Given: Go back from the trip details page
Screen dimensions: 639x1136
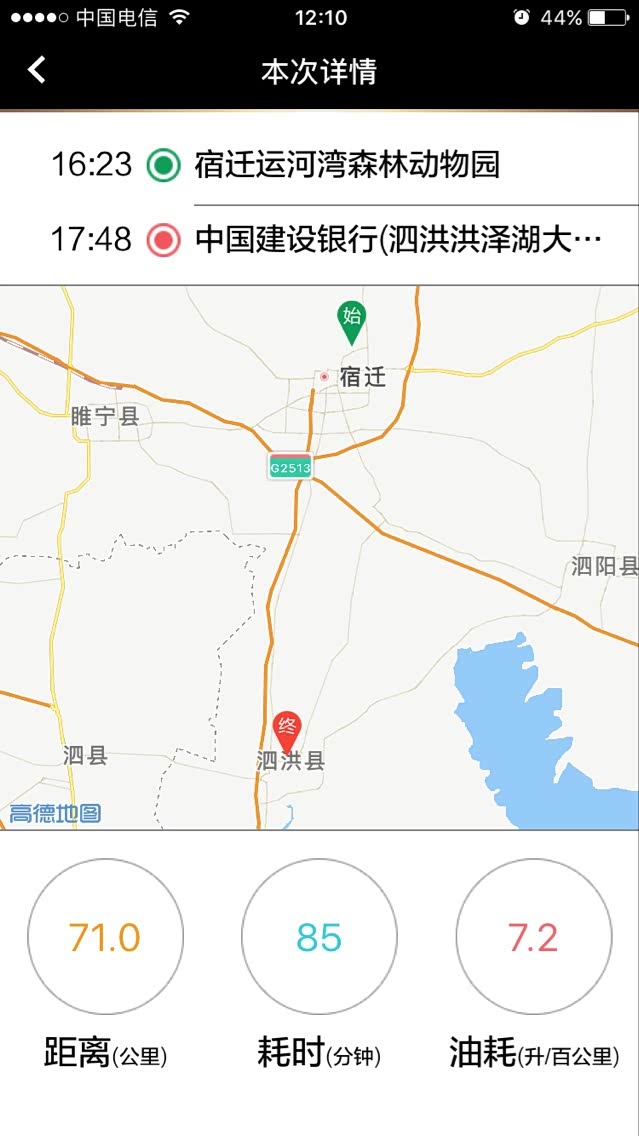Looking at the screenshot, I should pos(37,70).
